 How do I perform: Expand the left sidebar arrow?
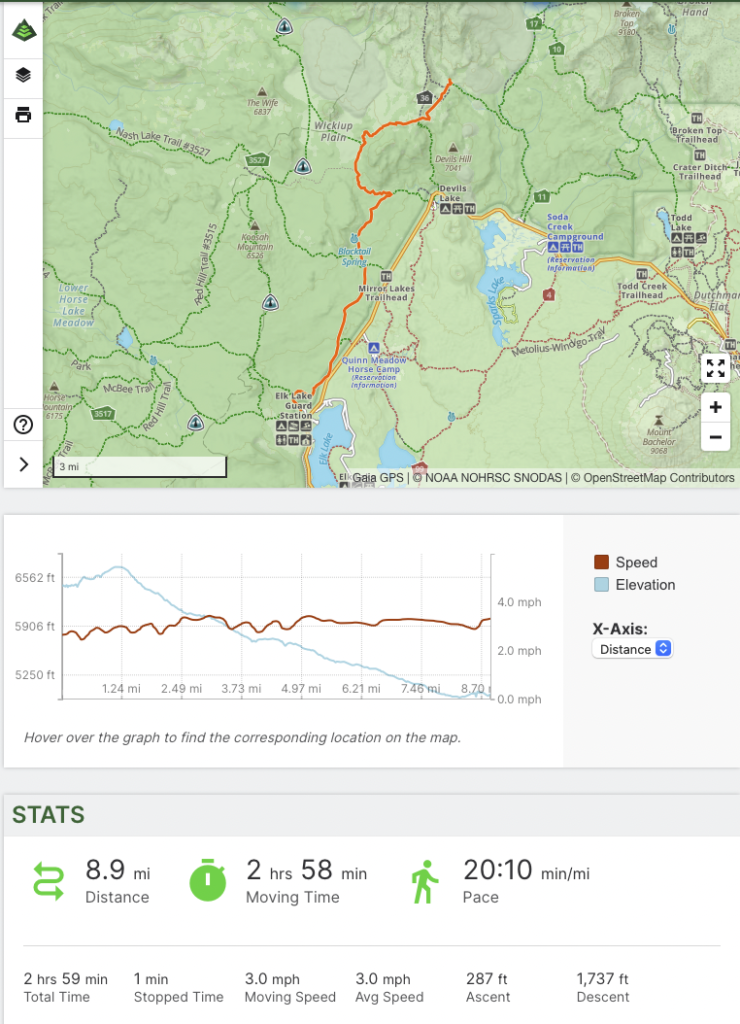click(x=23, y=464)
